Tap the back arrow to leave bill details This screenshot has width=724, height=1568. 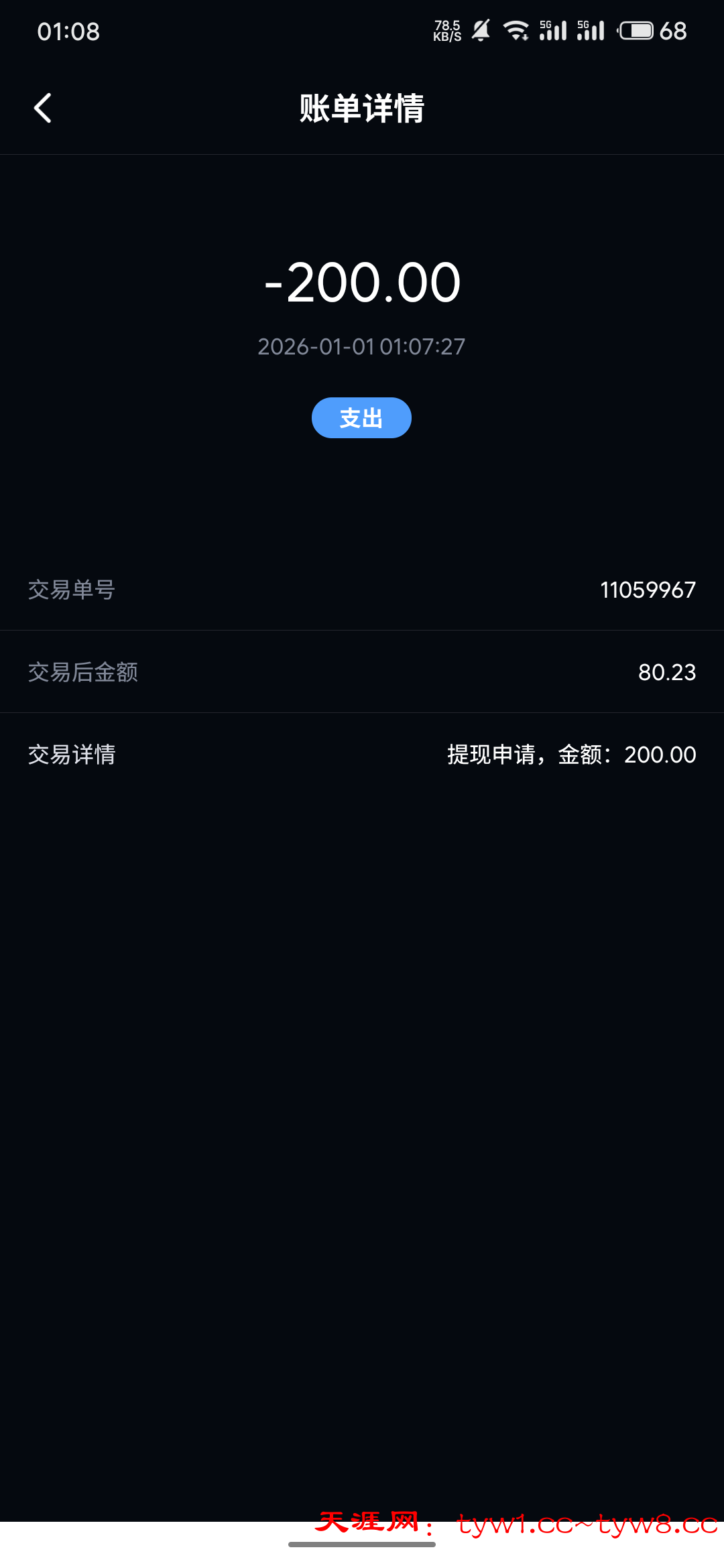click(43, 107)
